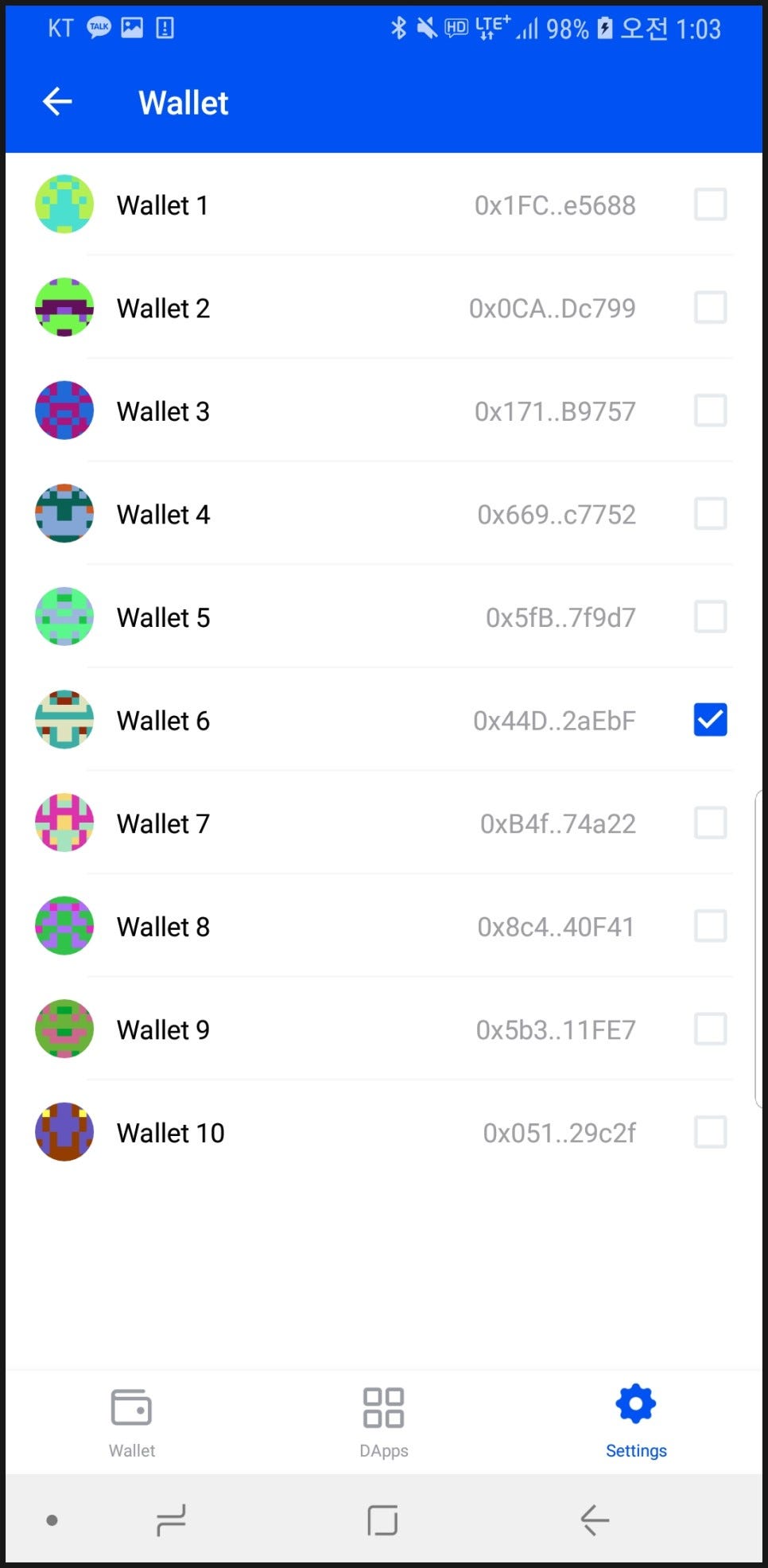
Task: Tap the address 0x44D..2aEbF
Action: point(554,720)
